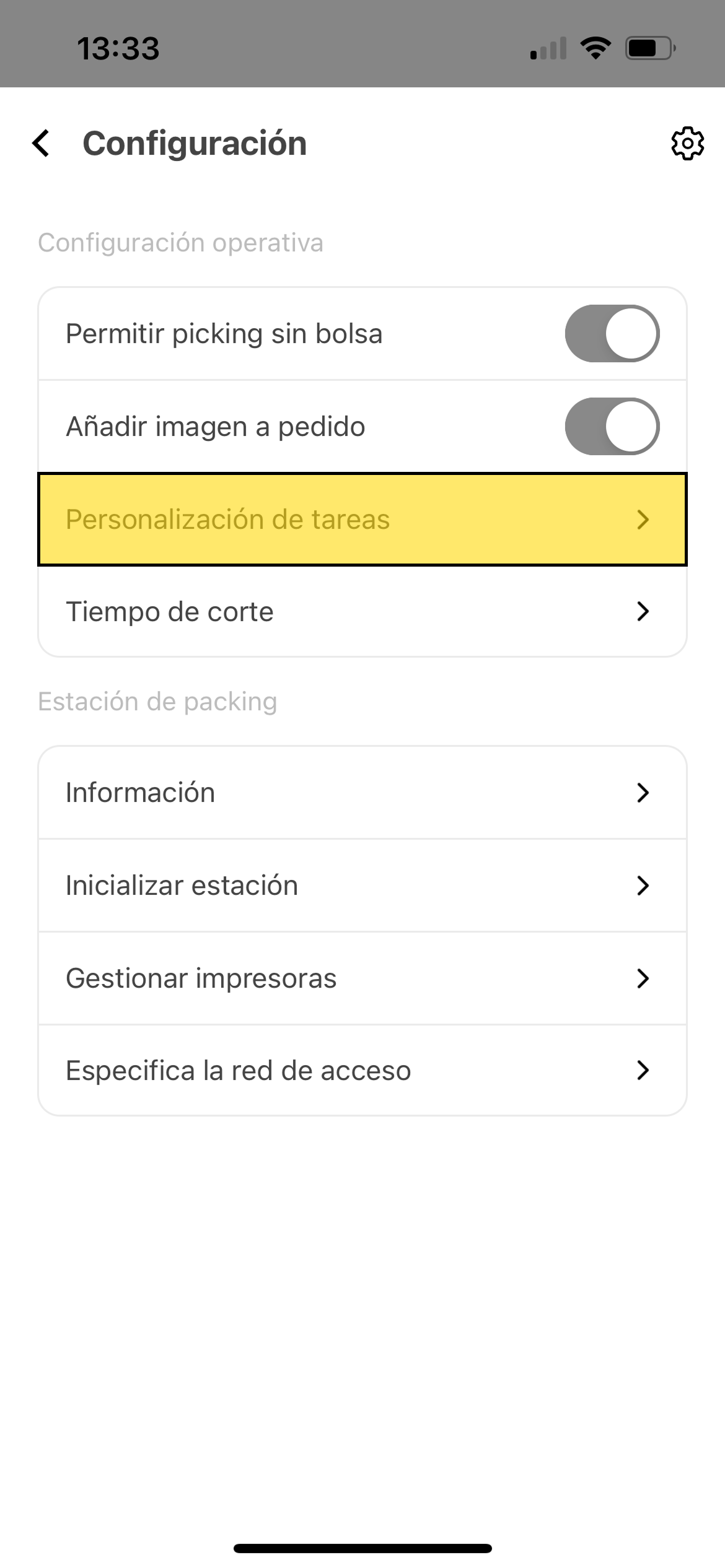Expand the Información entry
The image size is (725, 1568).
644,793
